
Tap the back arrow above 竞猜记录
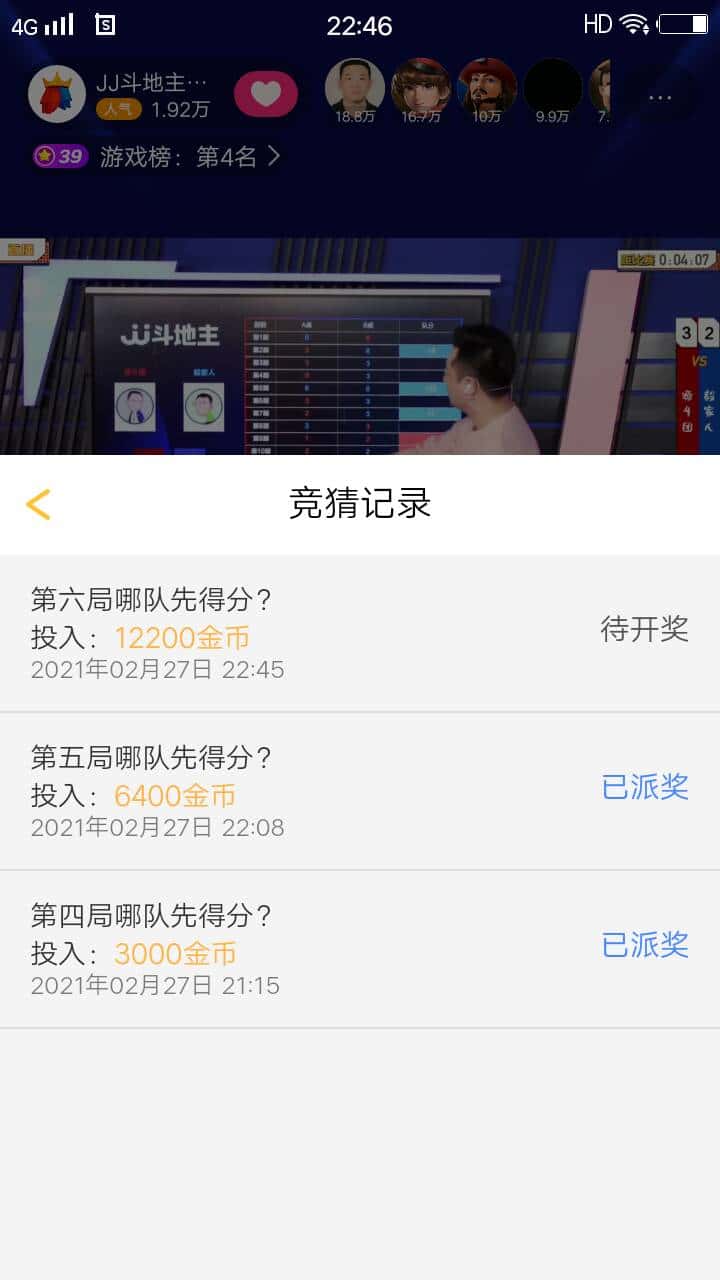point(38,505)
